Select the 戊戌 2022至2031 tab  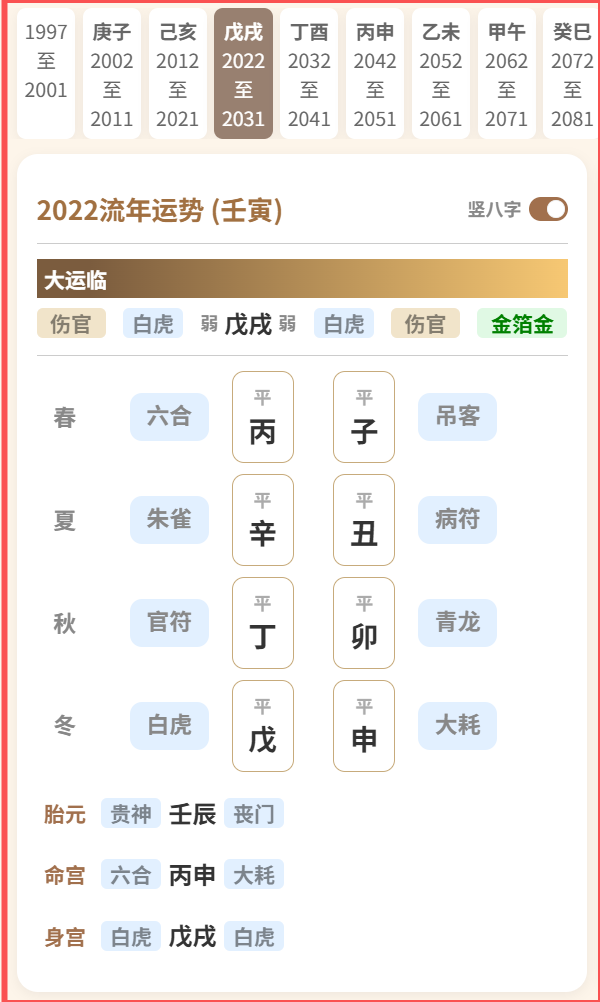point(243,74)
